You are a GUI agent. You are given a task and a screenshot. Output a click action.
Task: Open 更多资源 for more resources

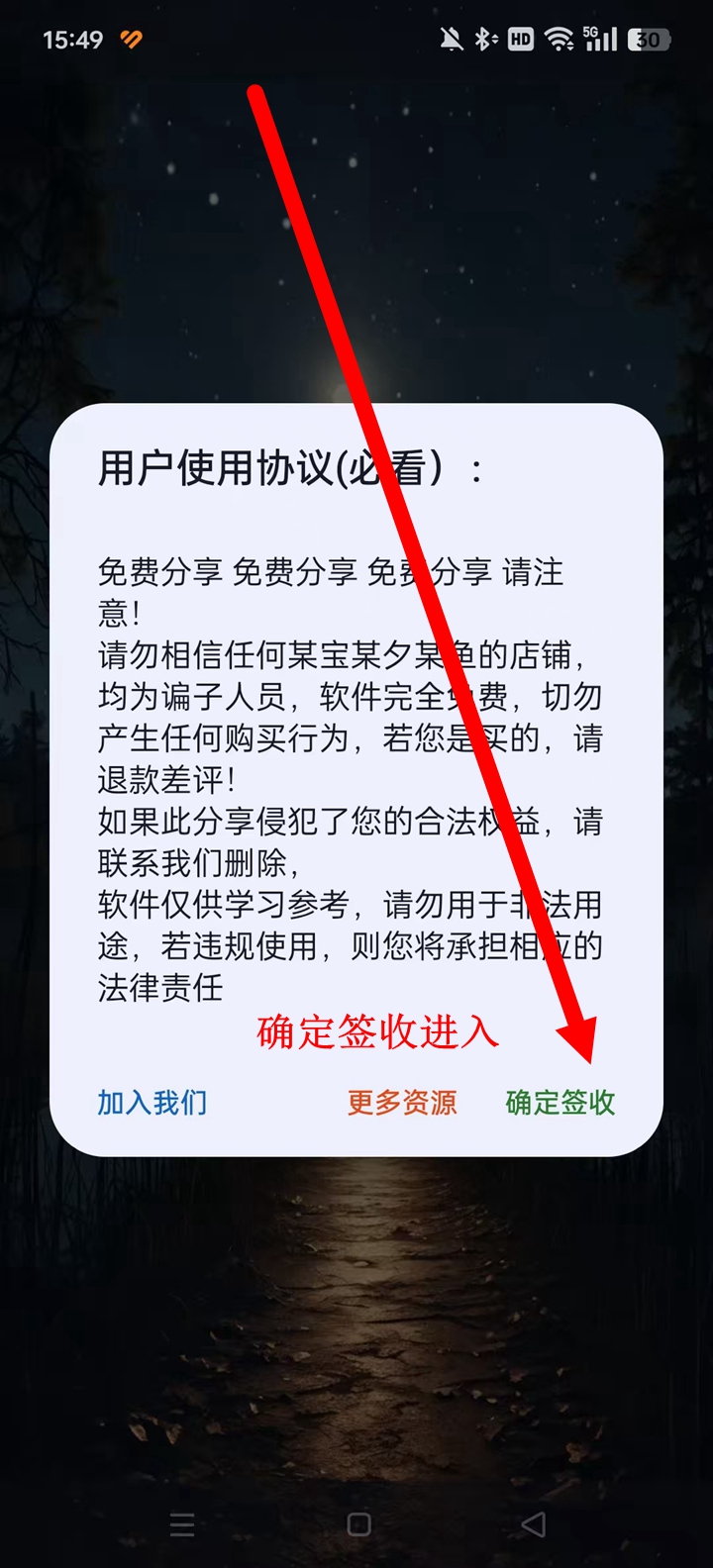click(x=402, y=1102)
